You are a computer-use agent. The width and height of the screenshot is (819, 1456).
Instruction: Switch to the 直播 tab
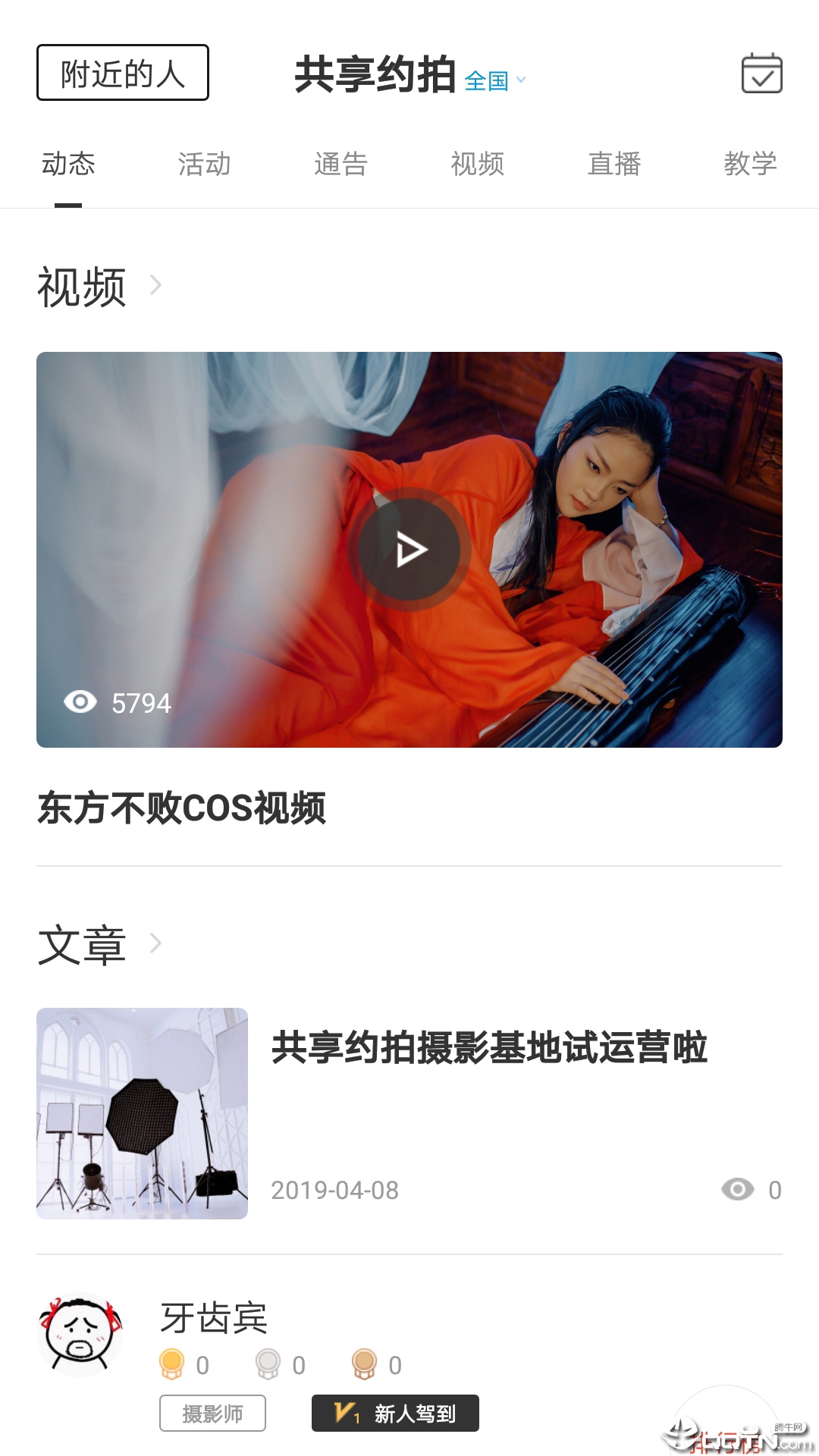614,164
